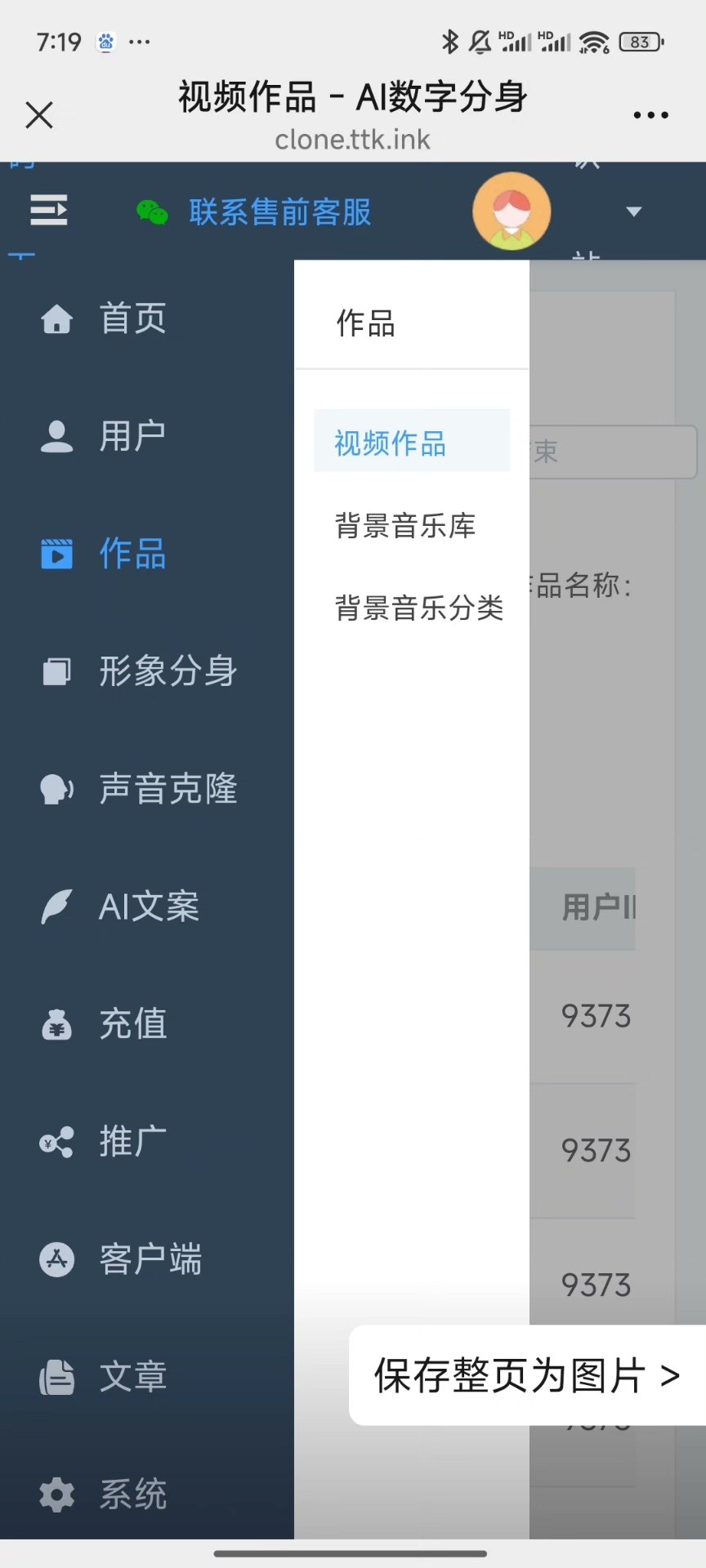This screenshot has width=706, height=1568.
Task: Select 视频作品 submenu item
Action: [x=391, y=443]
